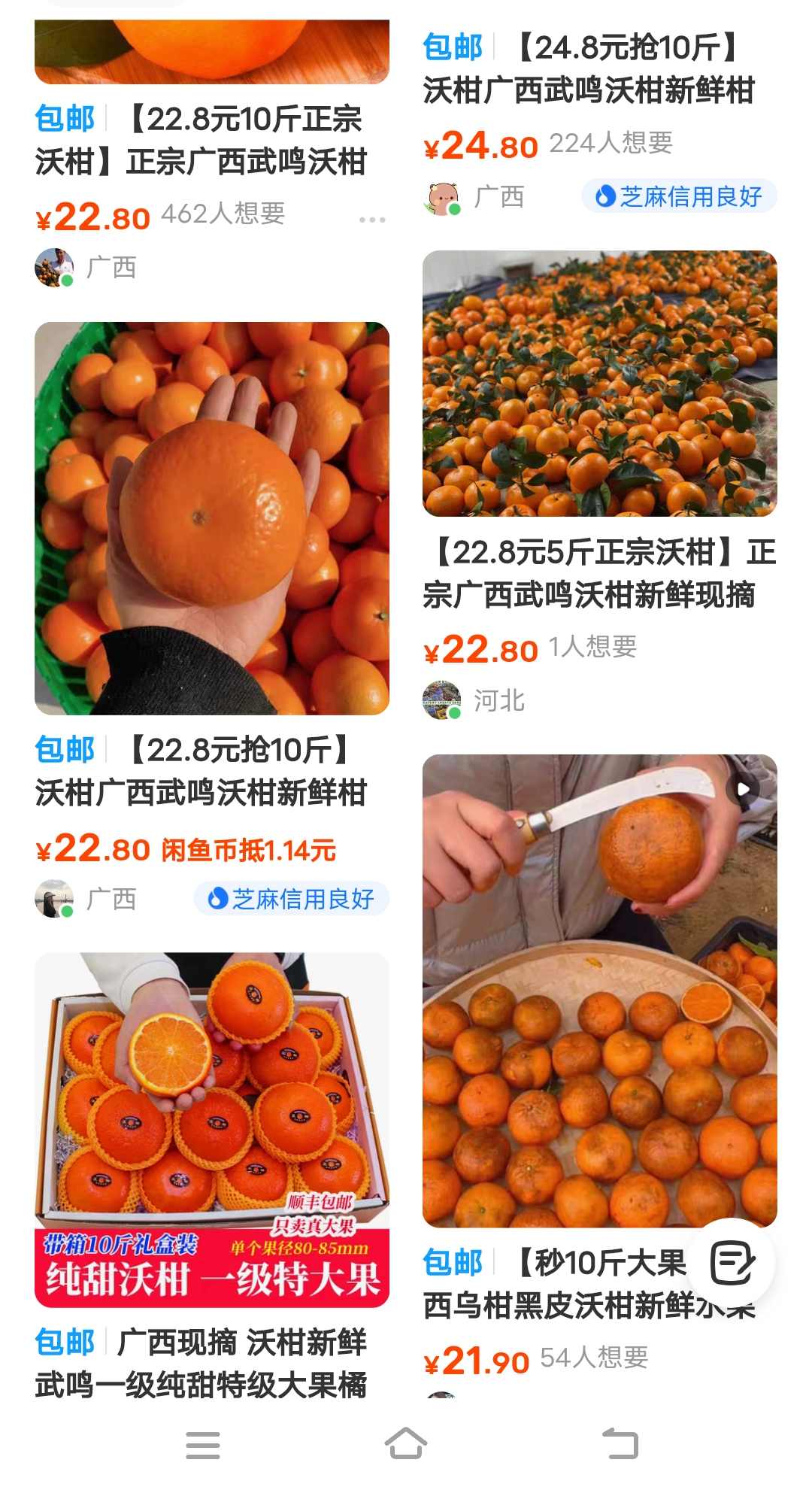This screenshot has height=1493, width=812.
Task: Open more options on the 462人想要 listing
Action: tap(372, 220)
